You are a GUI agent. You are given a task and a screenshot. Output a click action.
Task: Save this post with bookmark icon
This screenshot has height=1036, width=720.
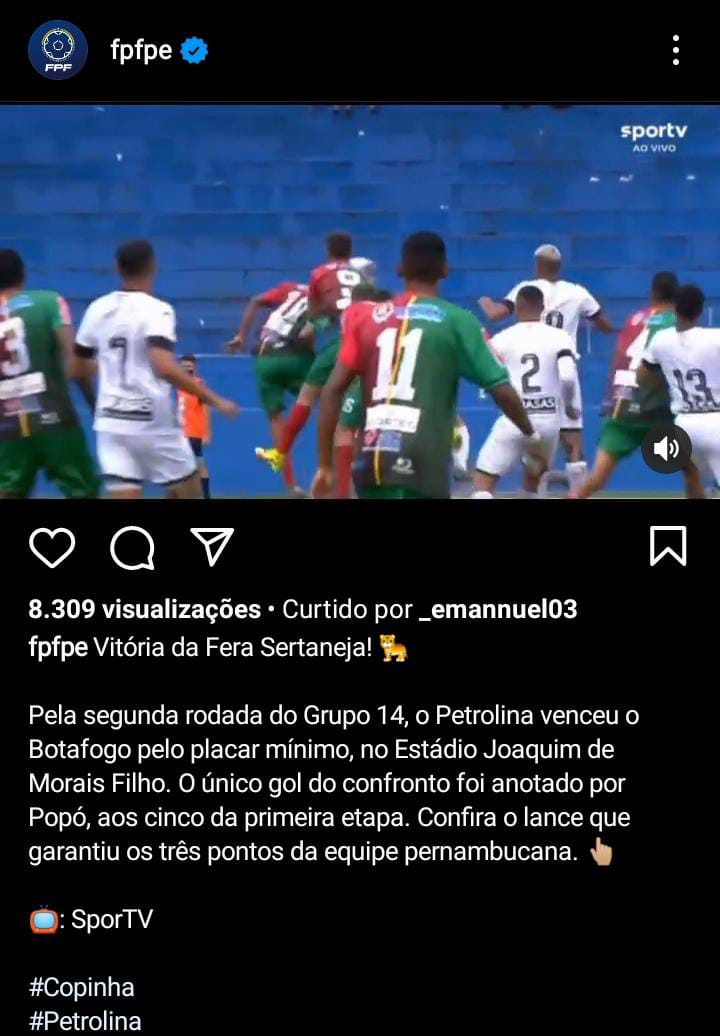pos(667,546)
